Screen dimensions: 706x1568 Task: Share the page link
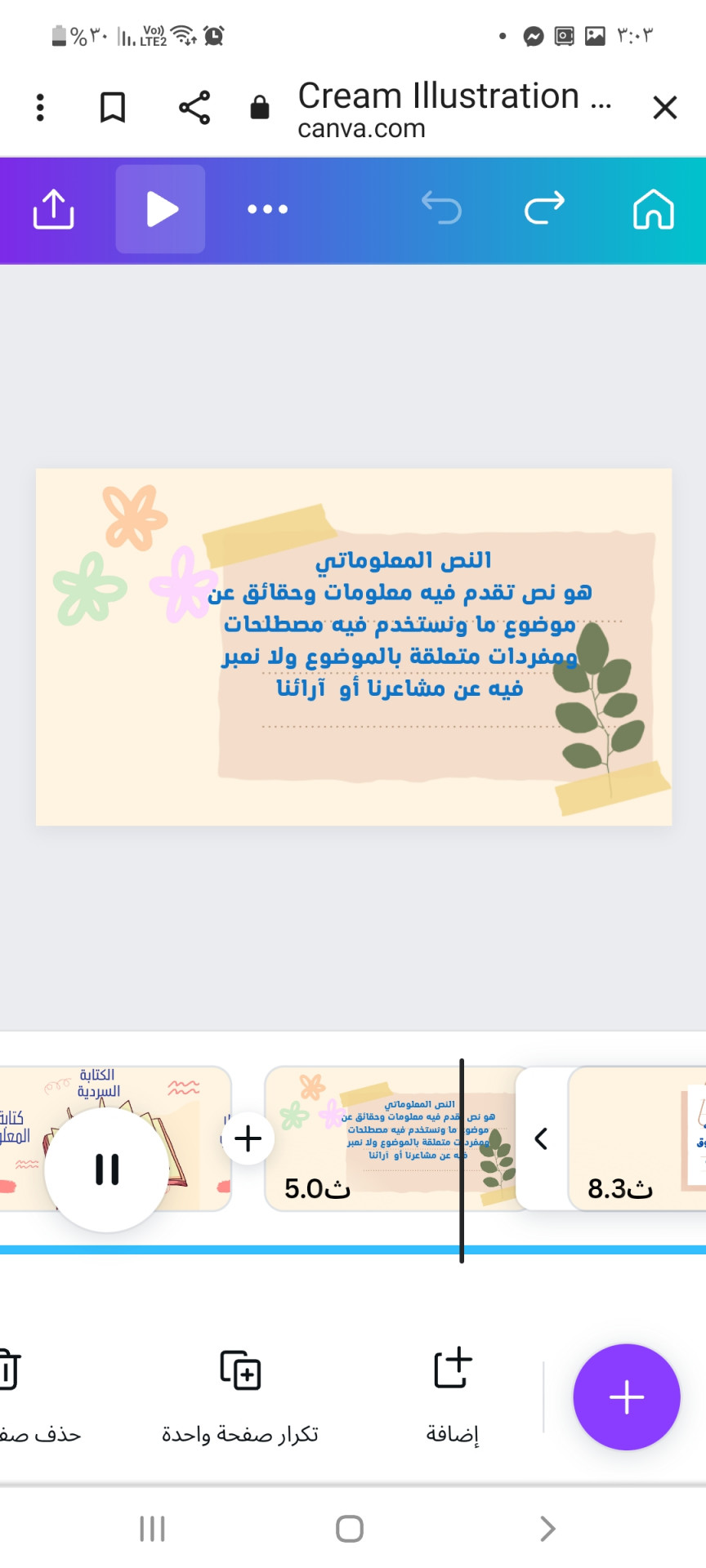pyautogui.click(x=194, y=107)
